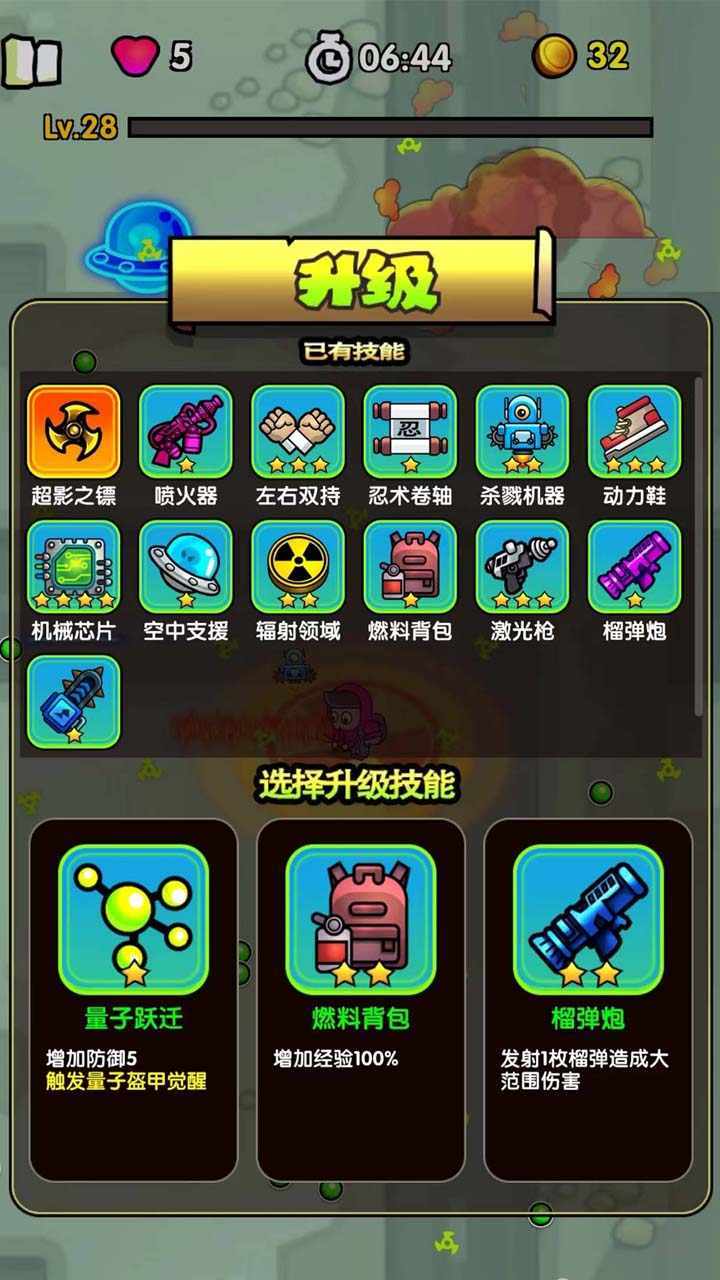Tap the 激光枪 laser gun skill icon

click(x=522, y=570)
